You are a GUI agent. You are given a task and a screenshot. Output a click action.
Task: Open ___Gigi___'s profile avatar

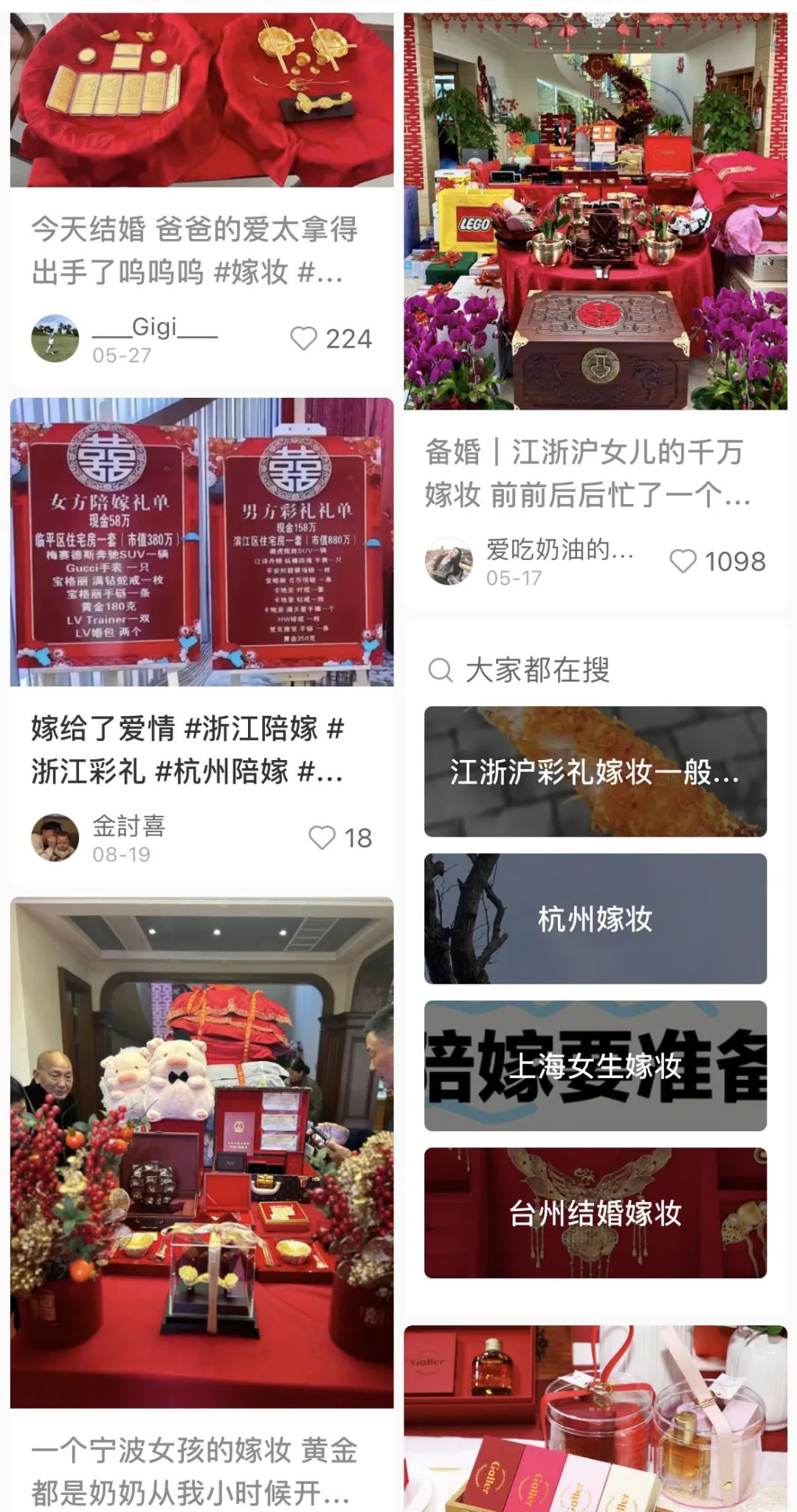pyautogui.click(x=55, y=339)
